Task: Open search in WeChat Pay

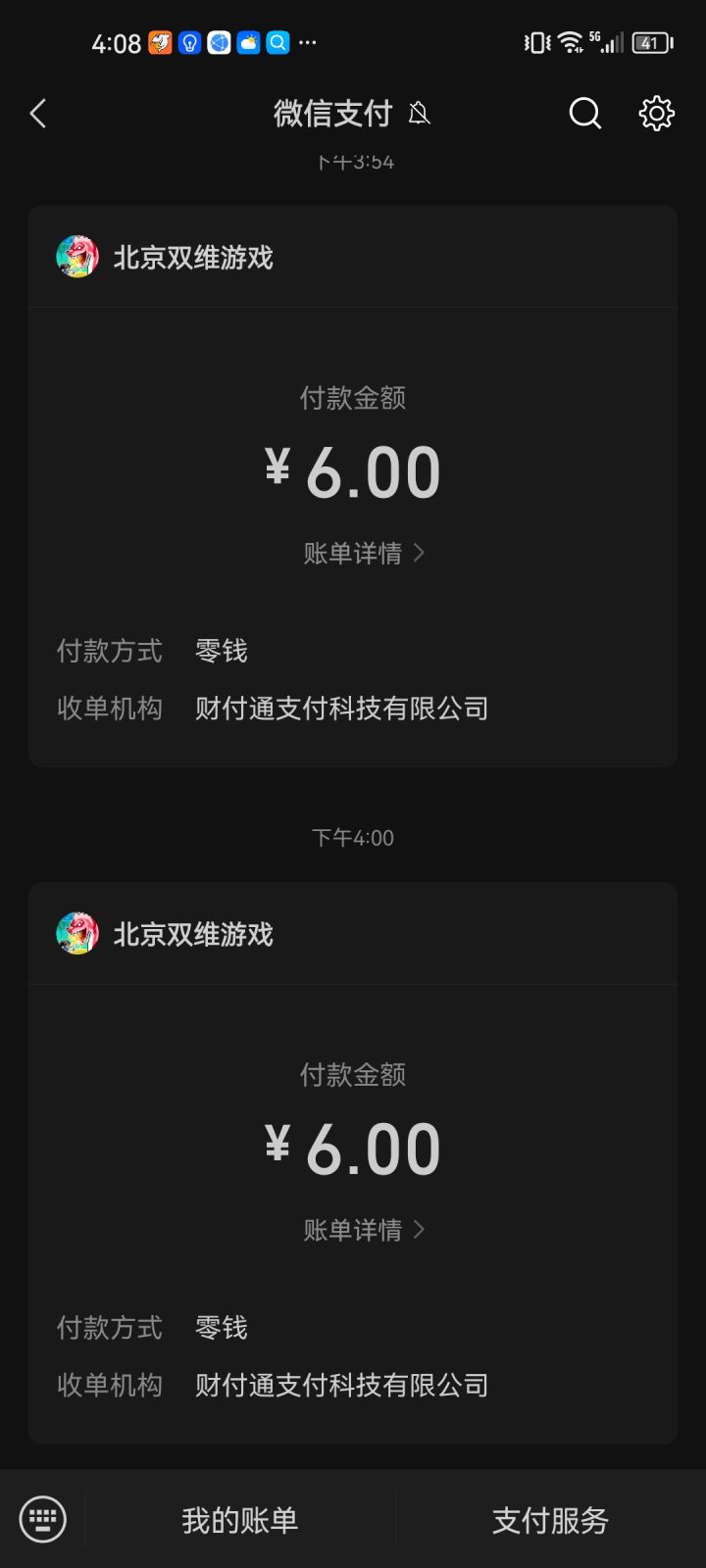Action: 584,115
